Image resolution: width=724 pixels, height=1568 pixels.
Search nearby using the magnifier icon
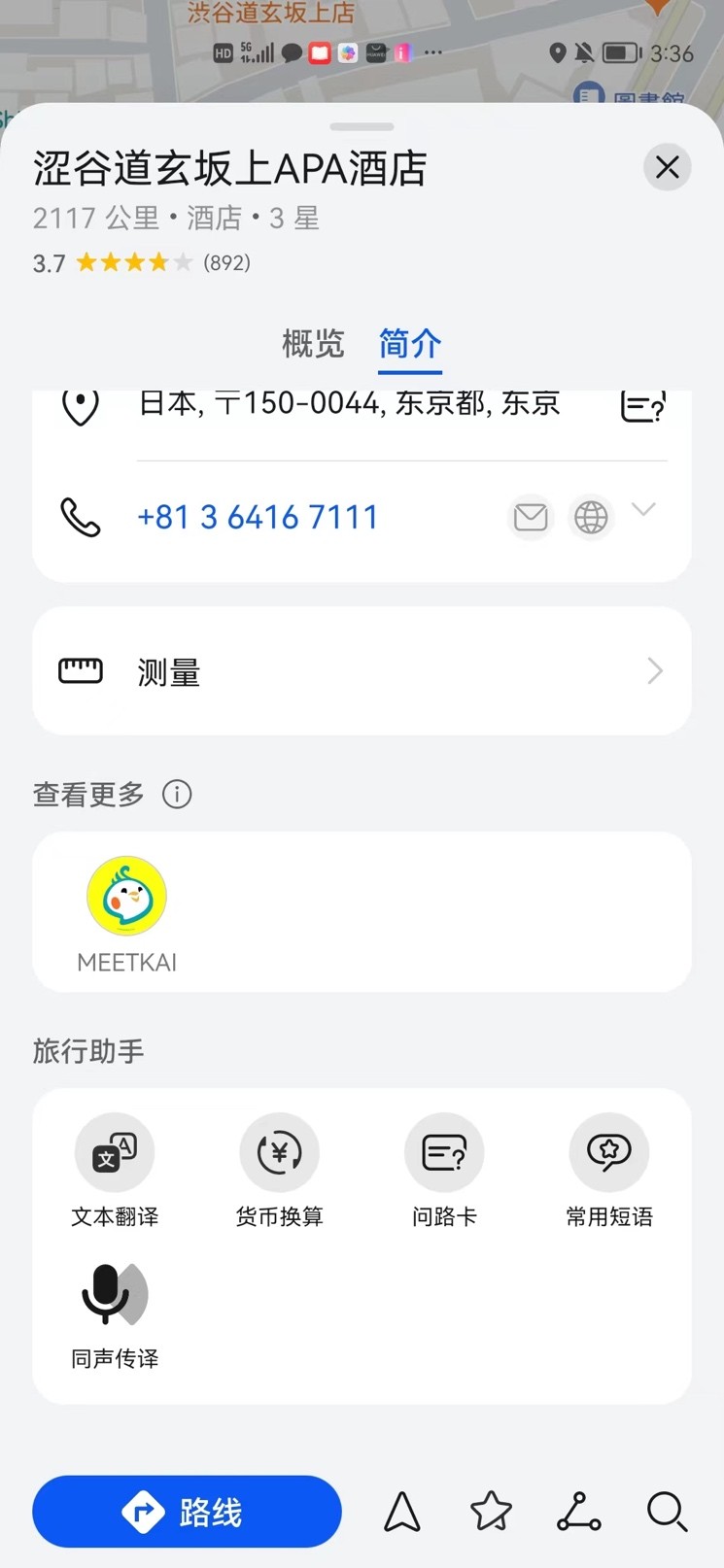tap(668, 1512)
